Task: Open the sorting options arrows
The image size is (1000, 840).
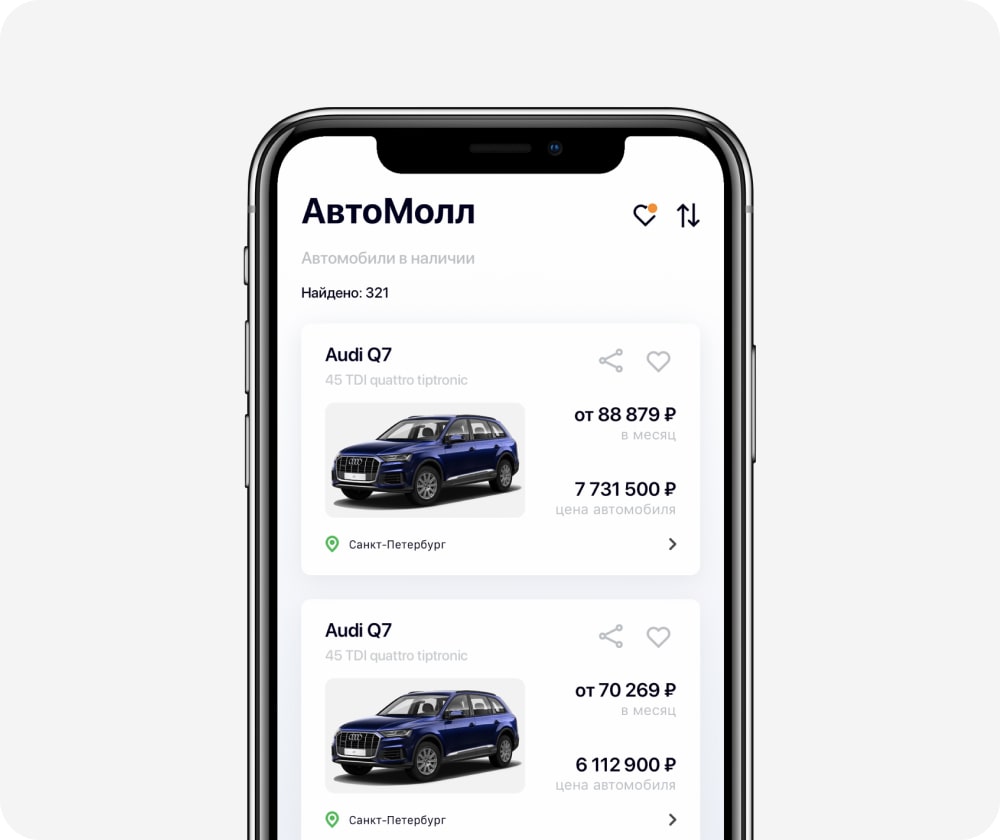Action: tap(688, 215)
